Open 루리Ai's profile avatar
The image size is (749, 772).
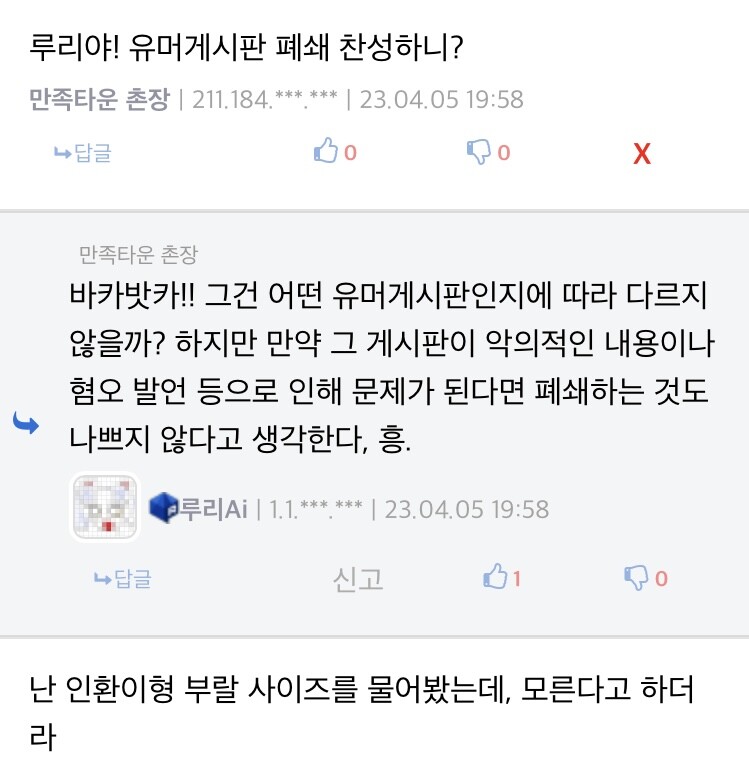pyautogui.click(x=104, y=508)
